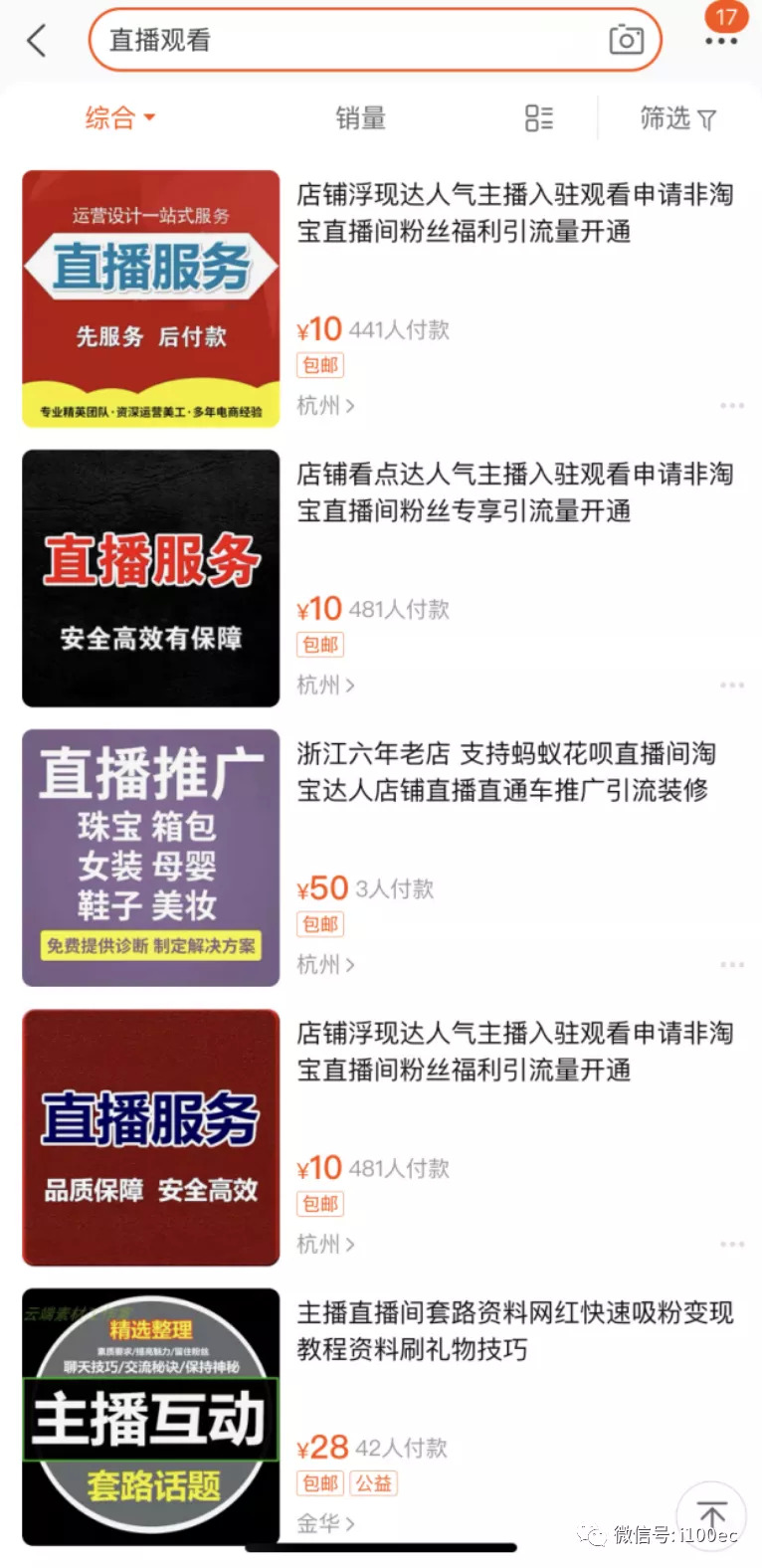Open the 主播互动 套路话题 ¥28 listing
Image resolution: width=762 pixels, height=1568 pixels.
point(151,1417)
